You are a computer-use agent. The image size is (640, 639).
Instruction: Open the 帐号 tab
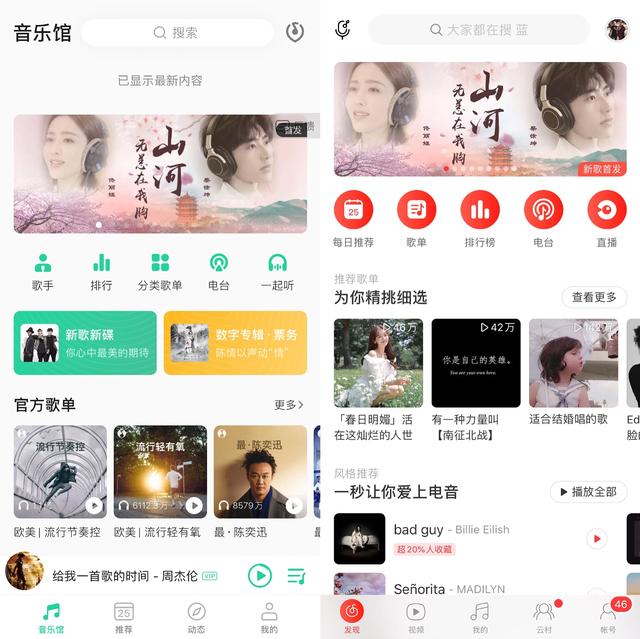(x=608, y=616)
